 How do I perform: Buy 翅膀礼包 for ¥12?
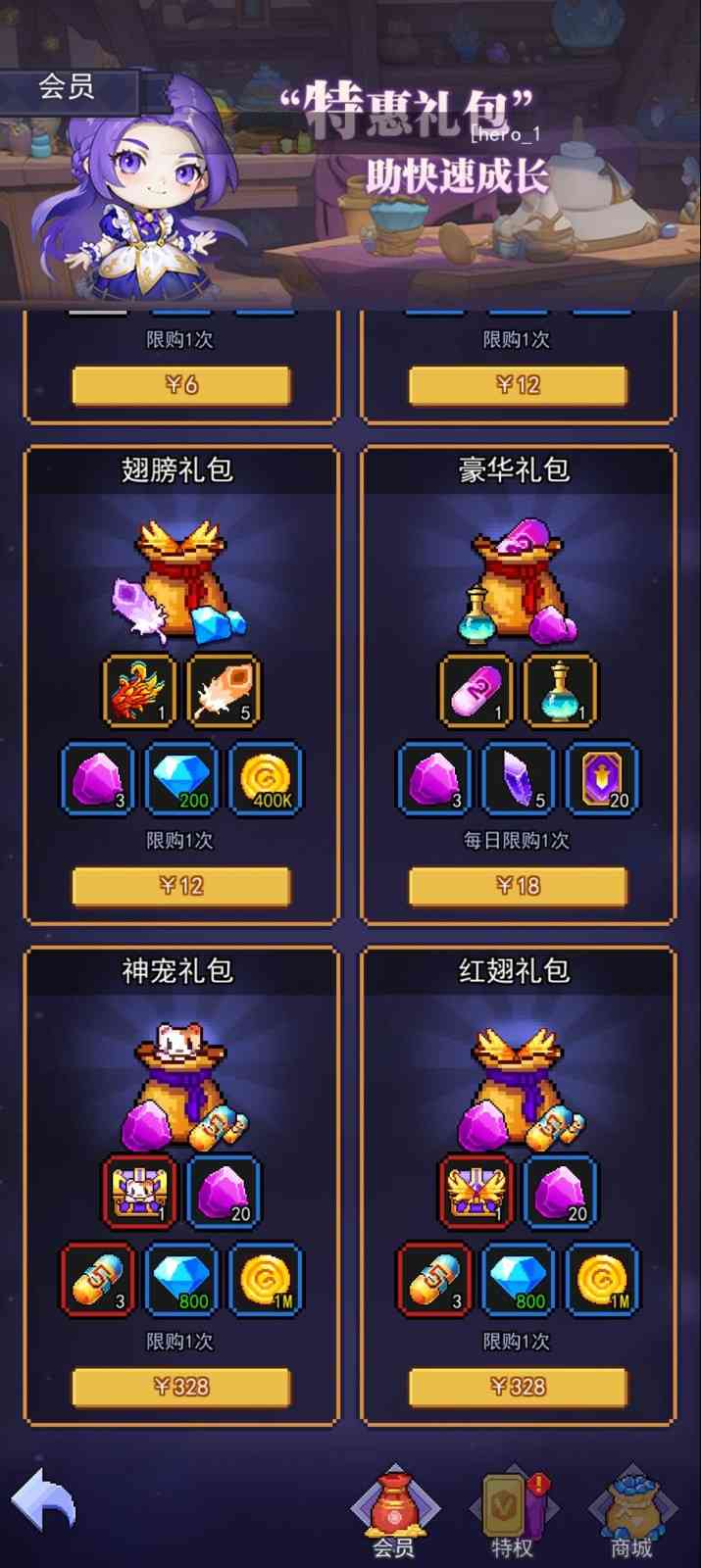tap(181, 886)
